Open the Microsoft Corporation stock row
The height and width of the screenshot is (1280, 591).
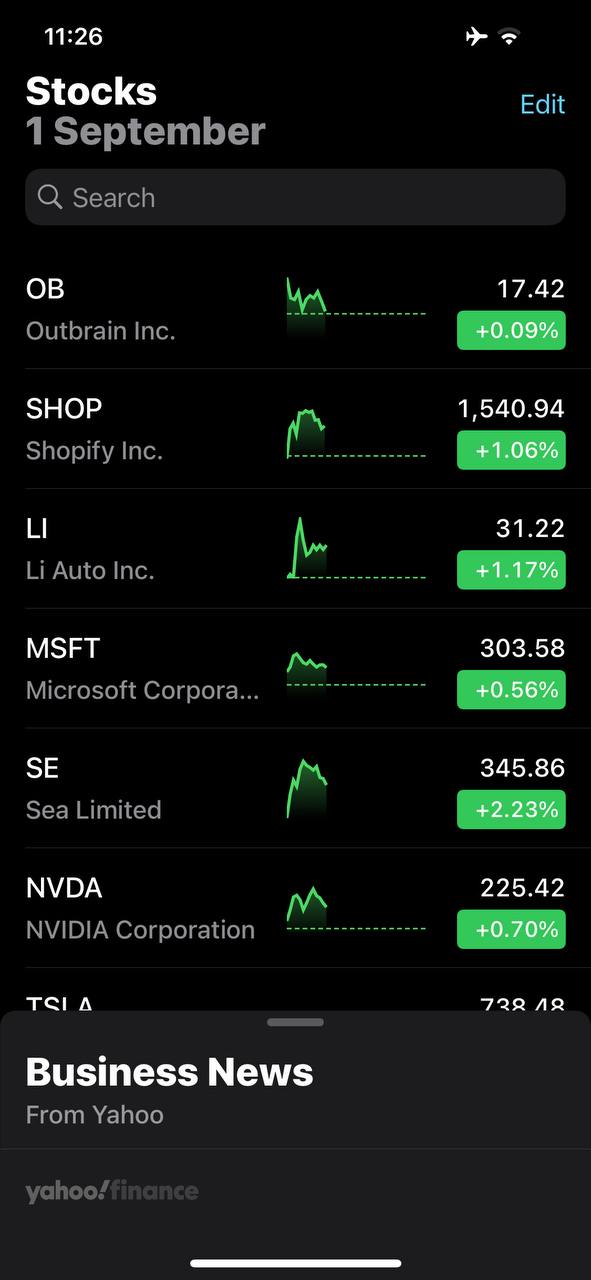[x=295, y=669]
